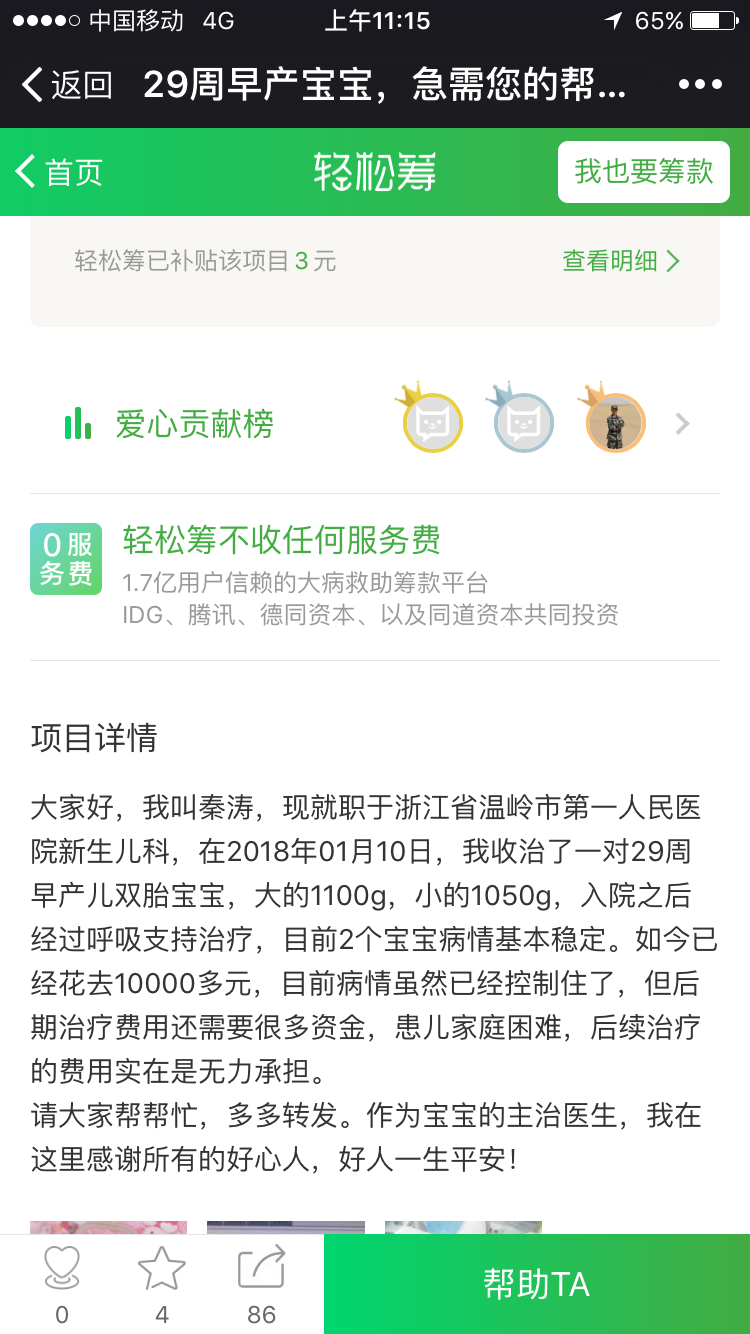Image resolution: width=750 pixels, height=1334 pixels.
Task: Share this fundraising project
Action: [x=262, y=1270]
